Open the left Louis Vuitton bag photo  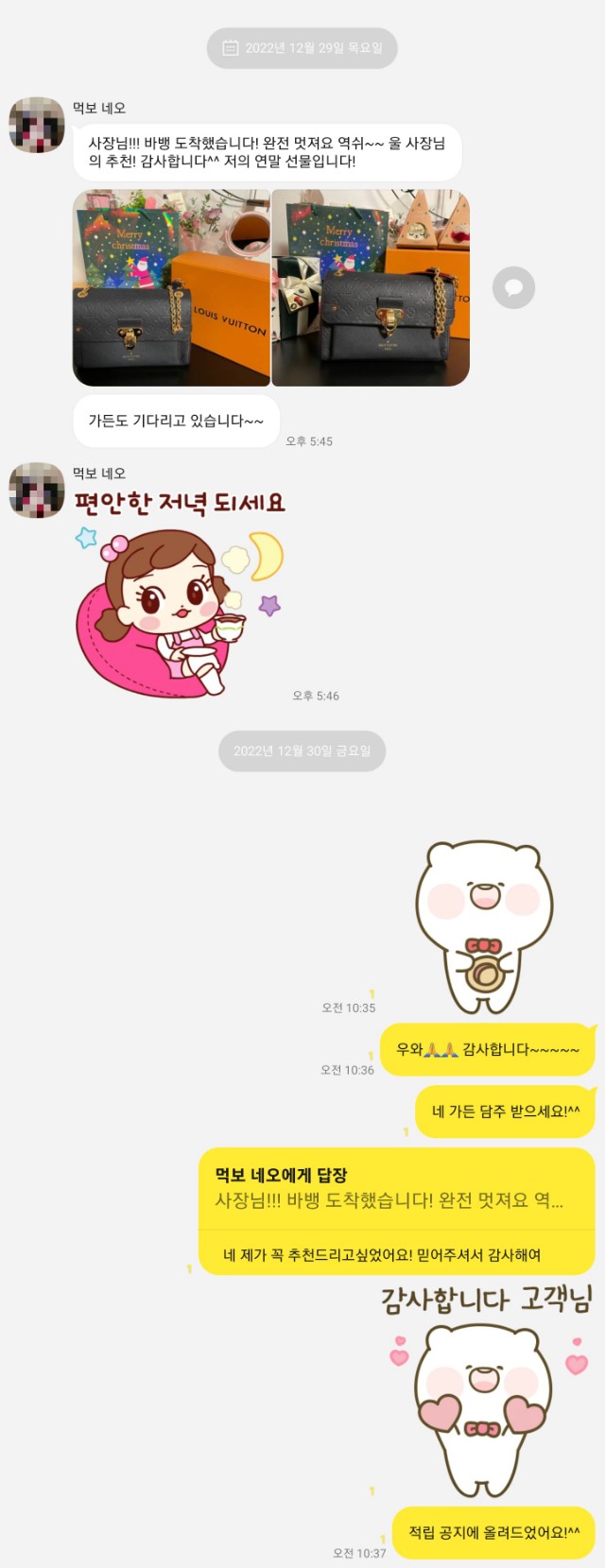(171, 287)
